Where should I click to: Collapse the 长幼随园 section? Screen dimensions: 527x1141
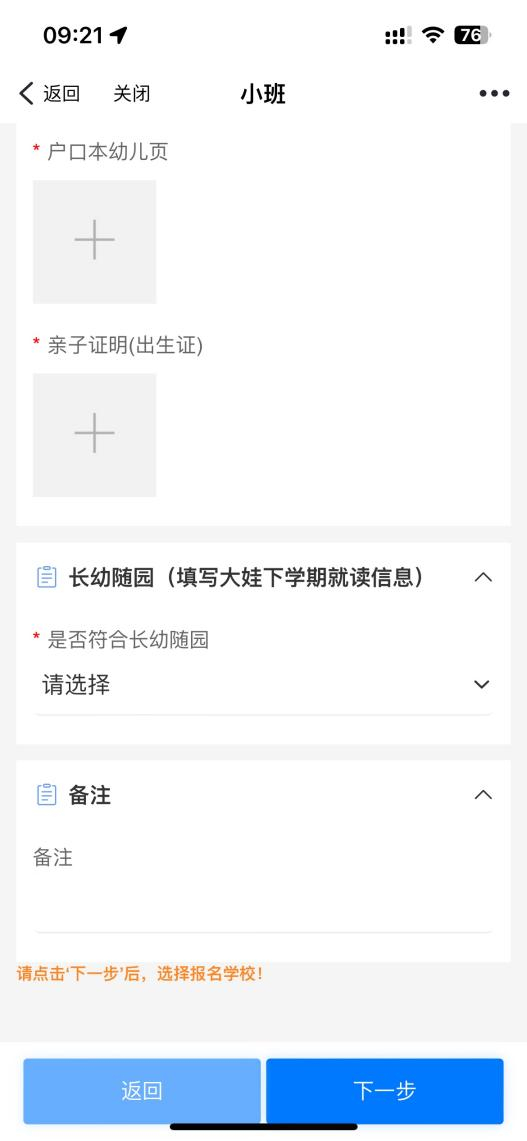(x=483, y=578)
